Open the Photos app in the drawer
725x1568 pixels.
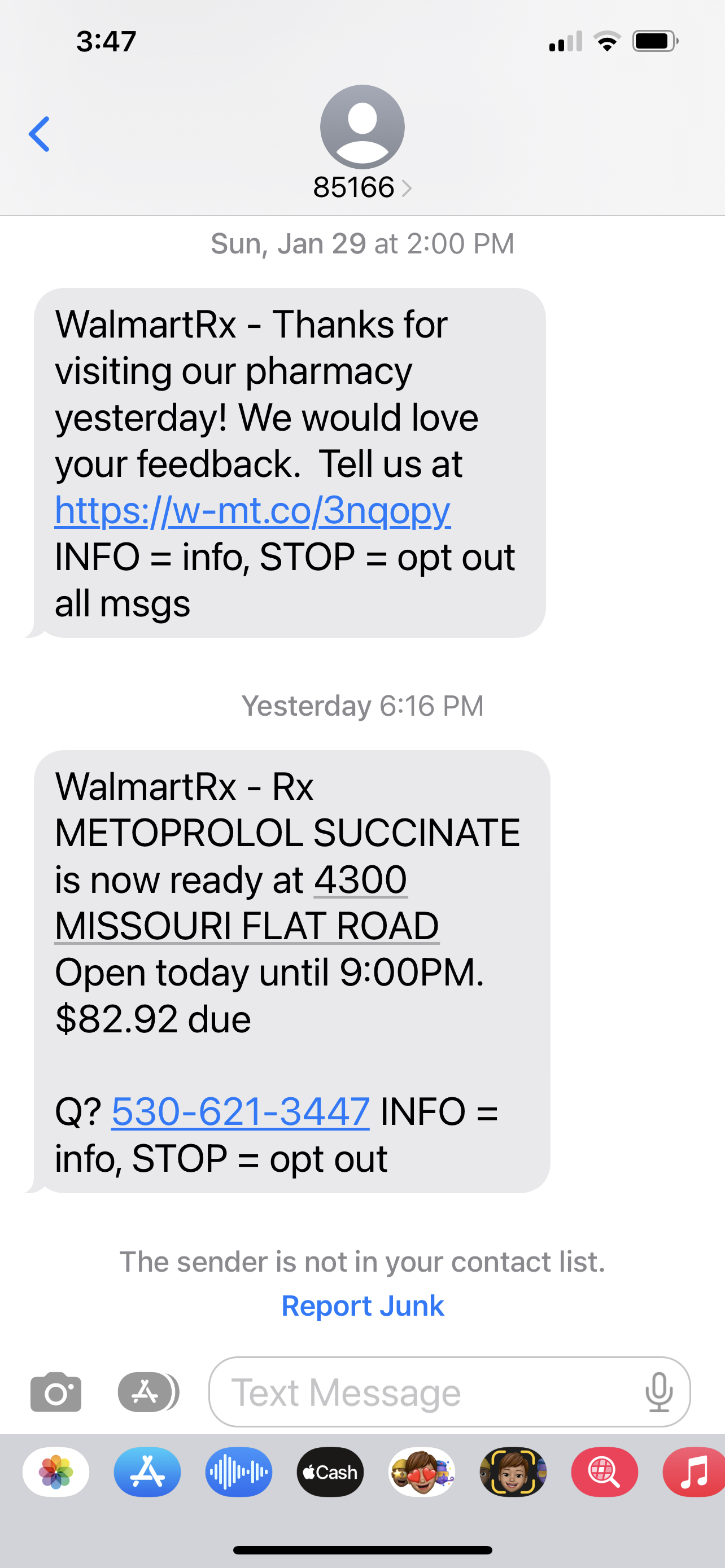point(56,1472)
